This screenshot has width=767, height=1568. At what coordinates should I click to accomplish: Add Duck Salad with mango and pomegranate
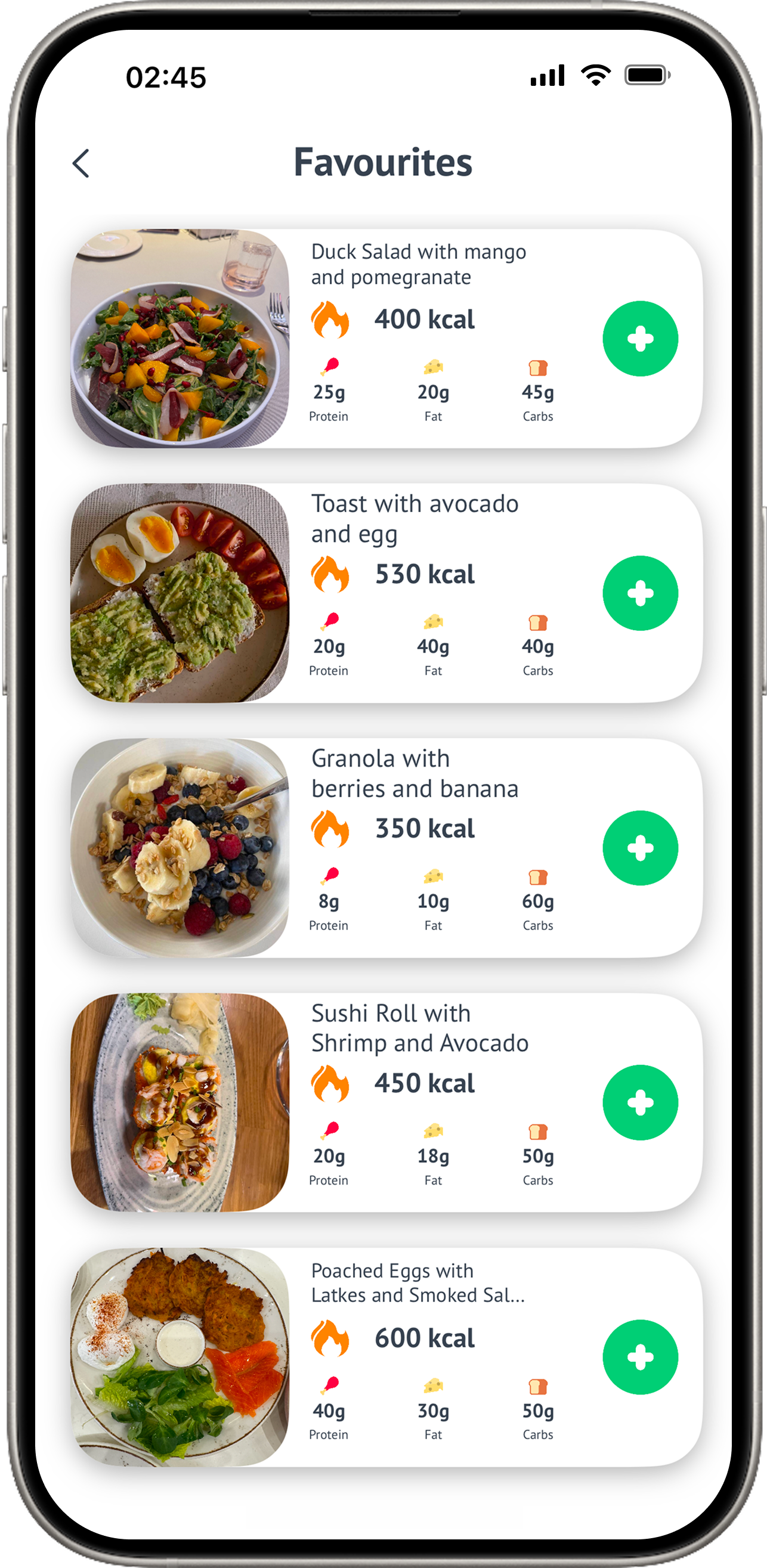(x=640, y=339)
